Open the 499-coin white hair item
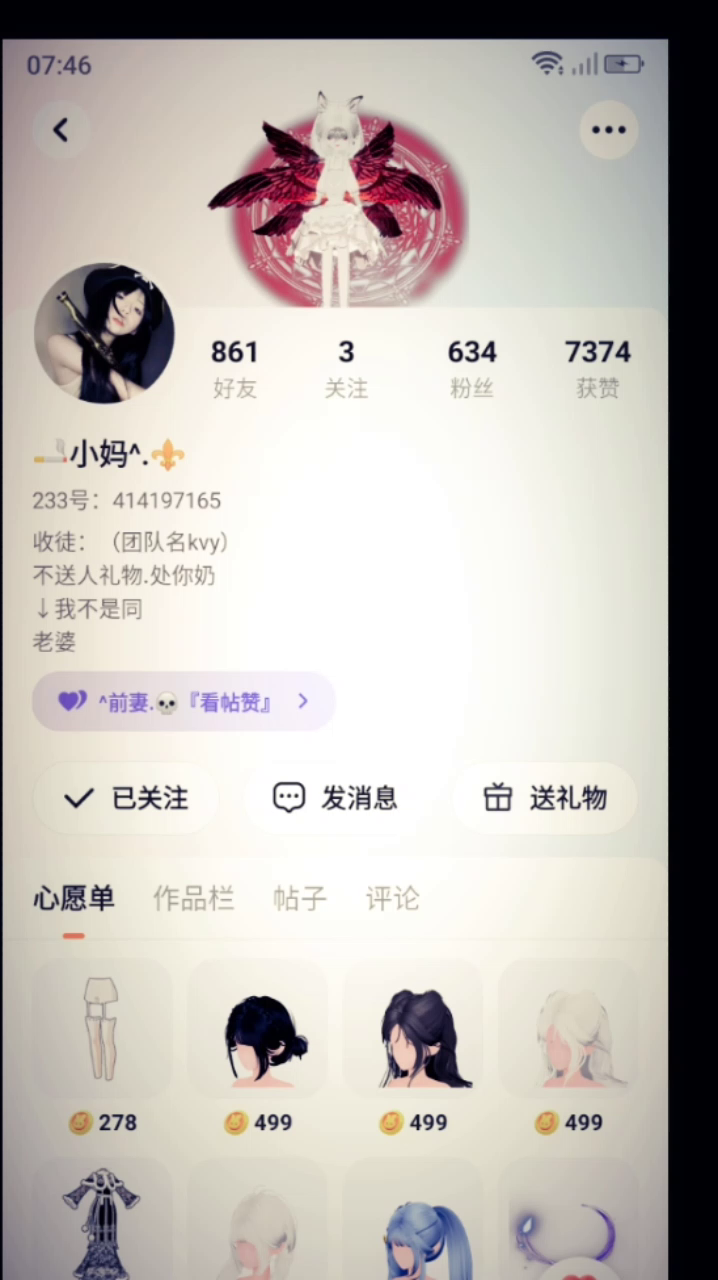 coord(568,1030)
